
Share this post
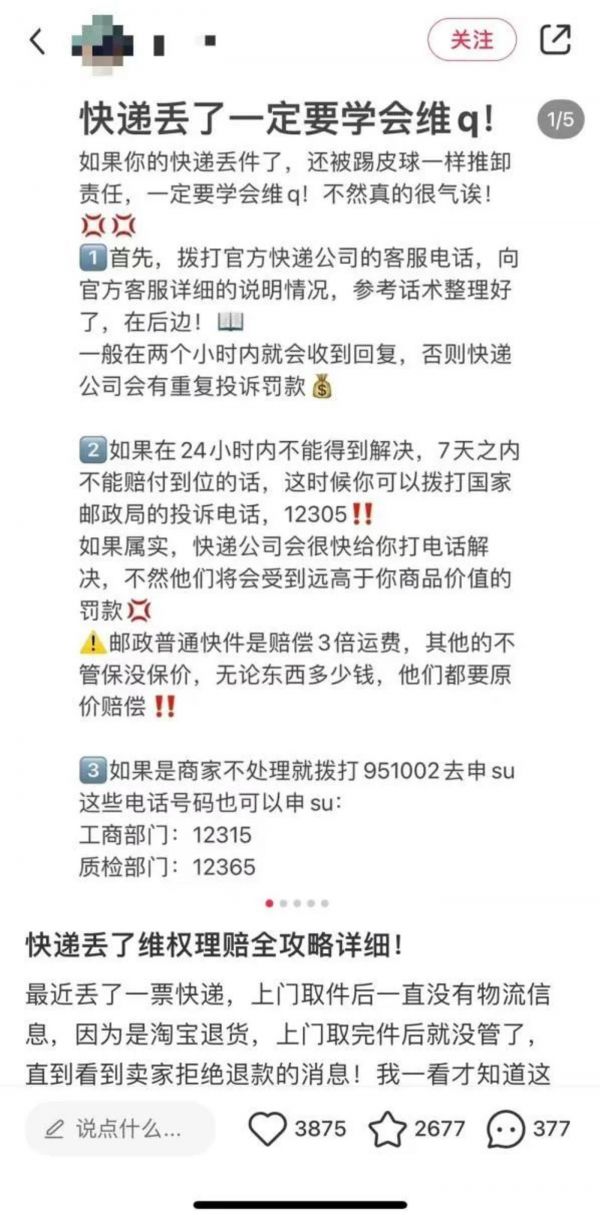click(555, 40)
